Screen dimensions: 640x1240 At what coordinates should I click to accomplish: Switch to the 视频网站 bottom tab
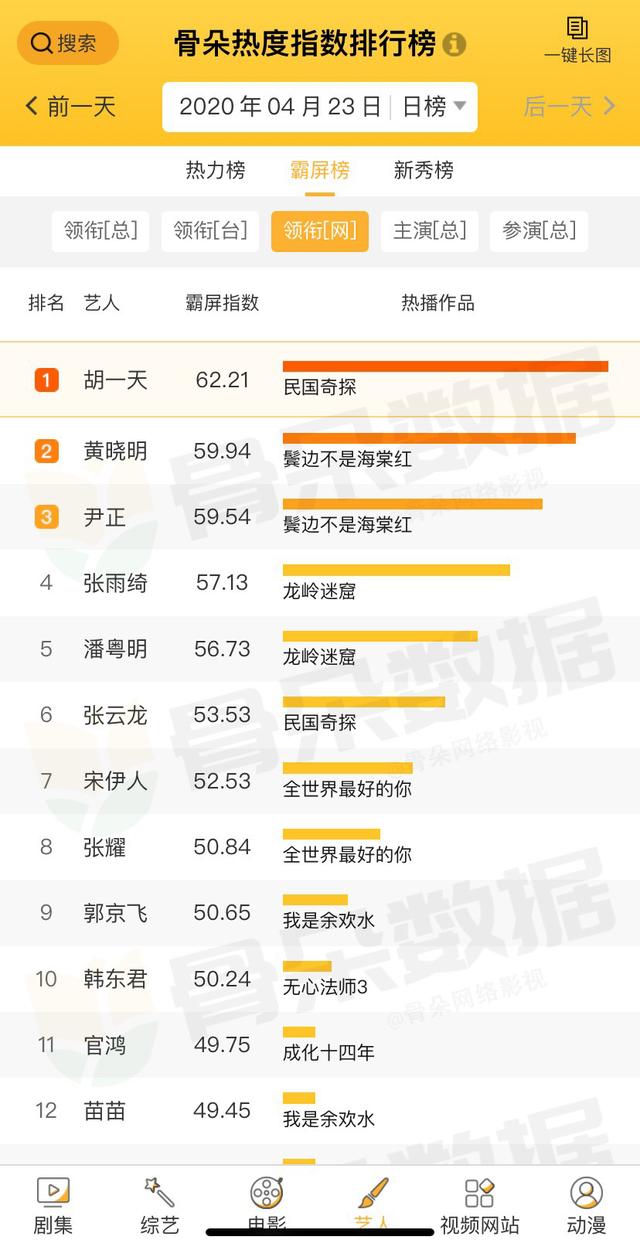[x=480, y=1205]
